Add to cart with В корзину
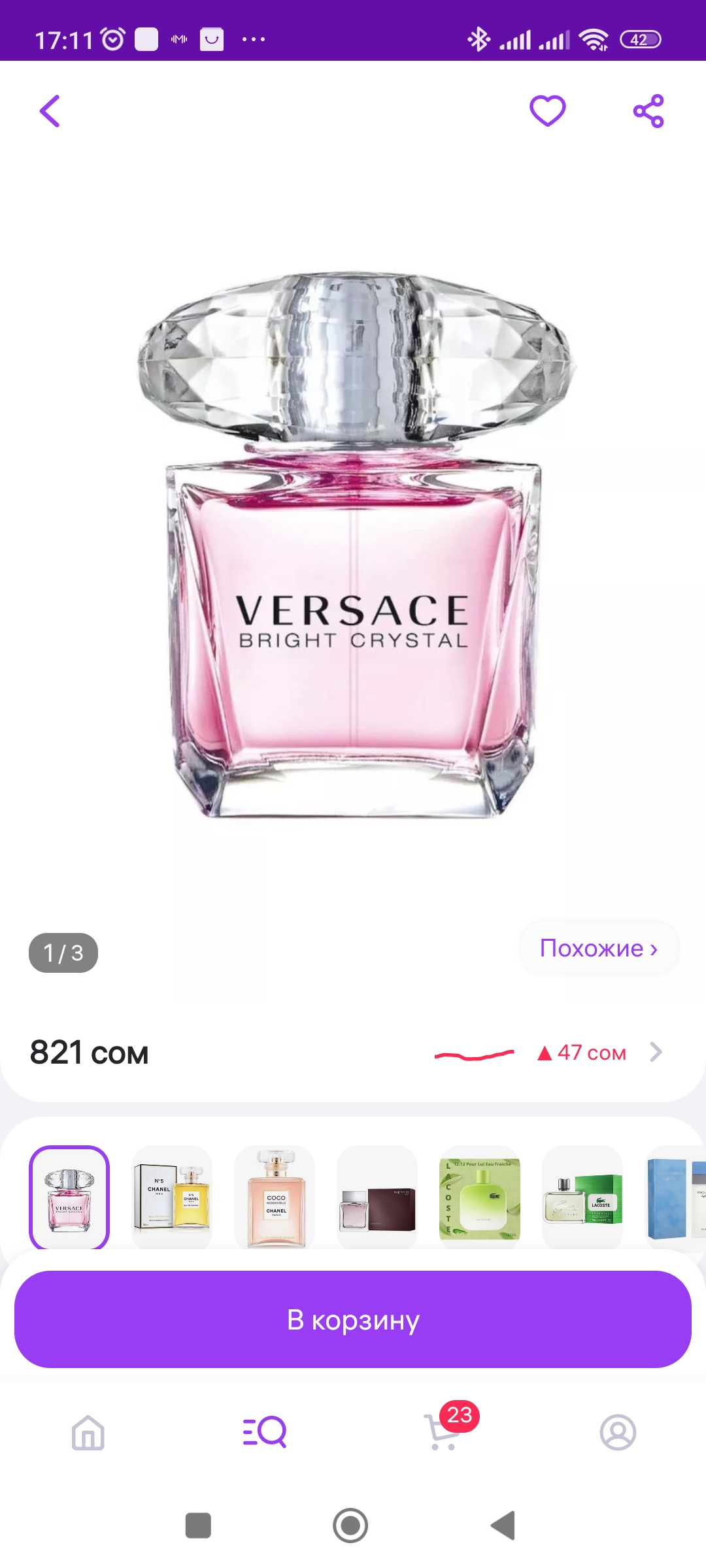The image size is (706, 1568). (x=353, y=1320)
